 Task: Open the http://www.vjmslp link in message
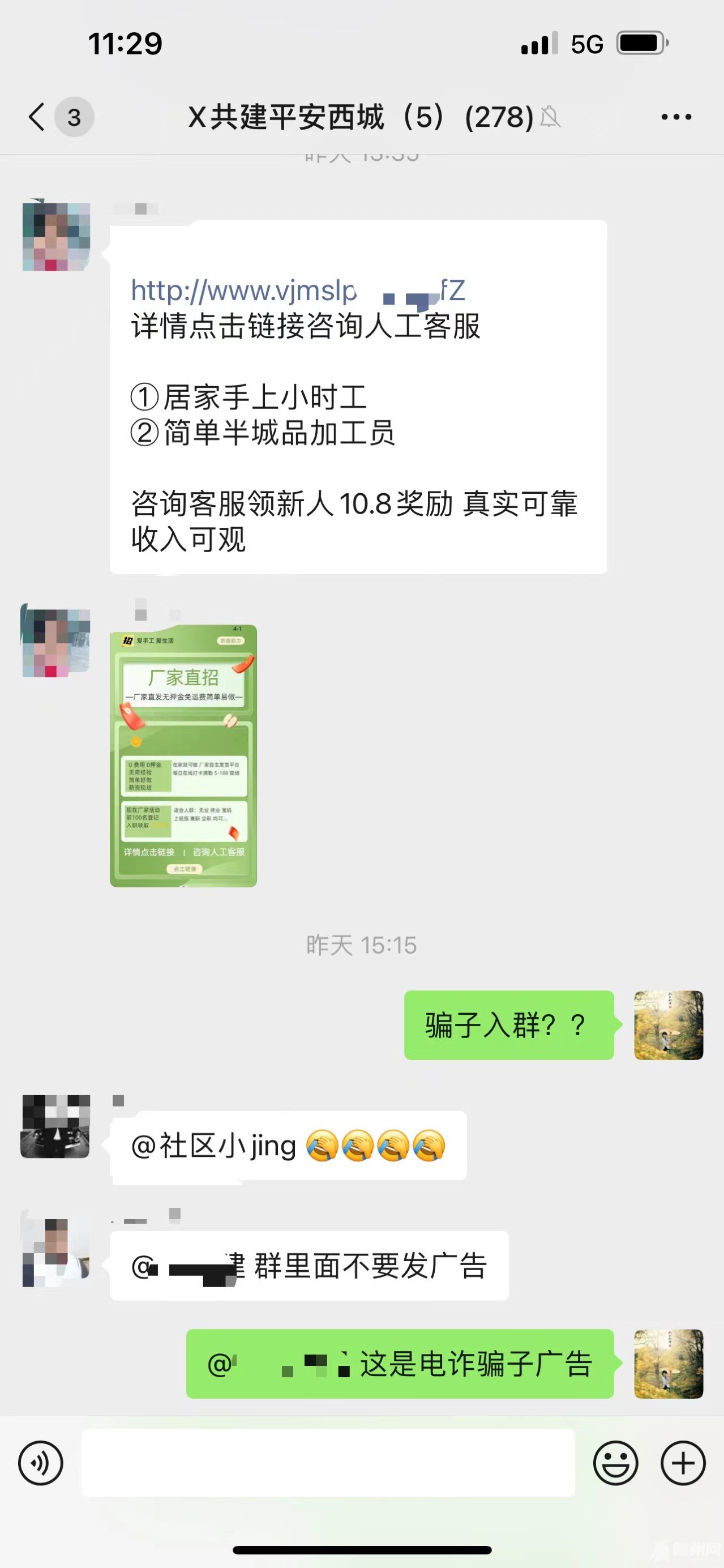coord(243,290)
